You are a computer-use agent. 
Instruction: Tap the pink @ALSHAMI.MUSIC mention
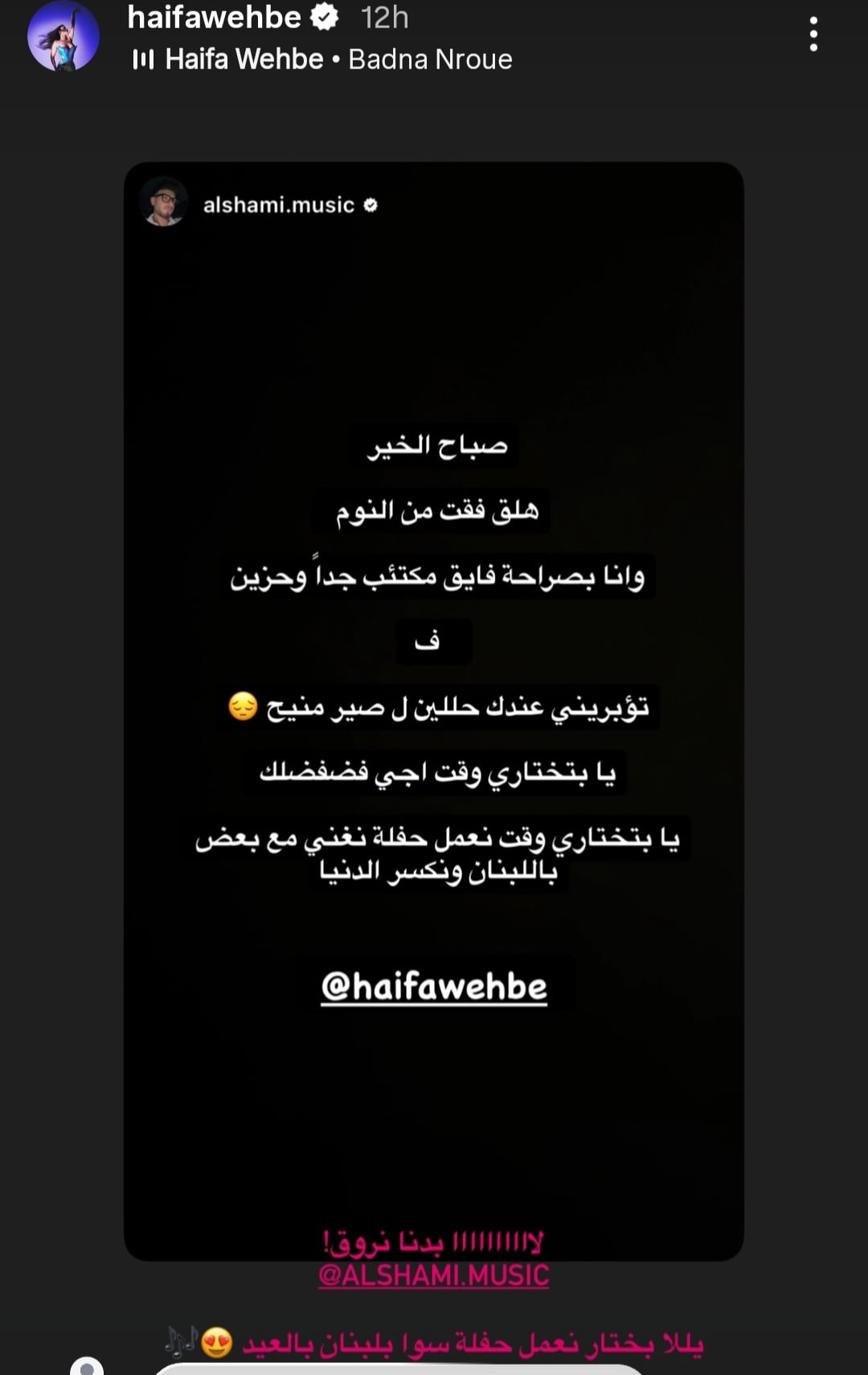point(433,1275)
